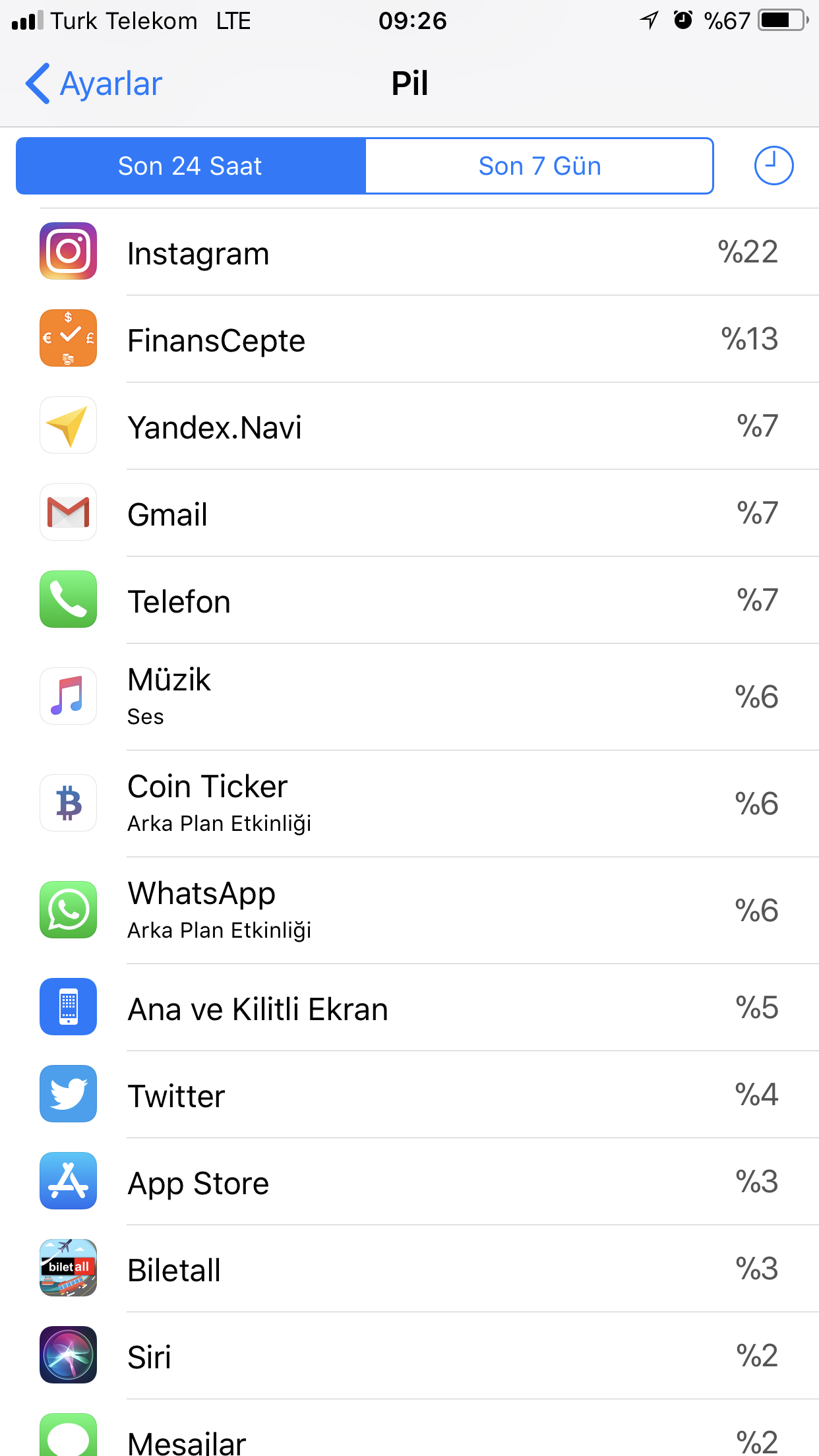Viewport: 819px width, 1456px height.
Task: Switch to Son 7 Gün
Action: click(x=539, y=166)
